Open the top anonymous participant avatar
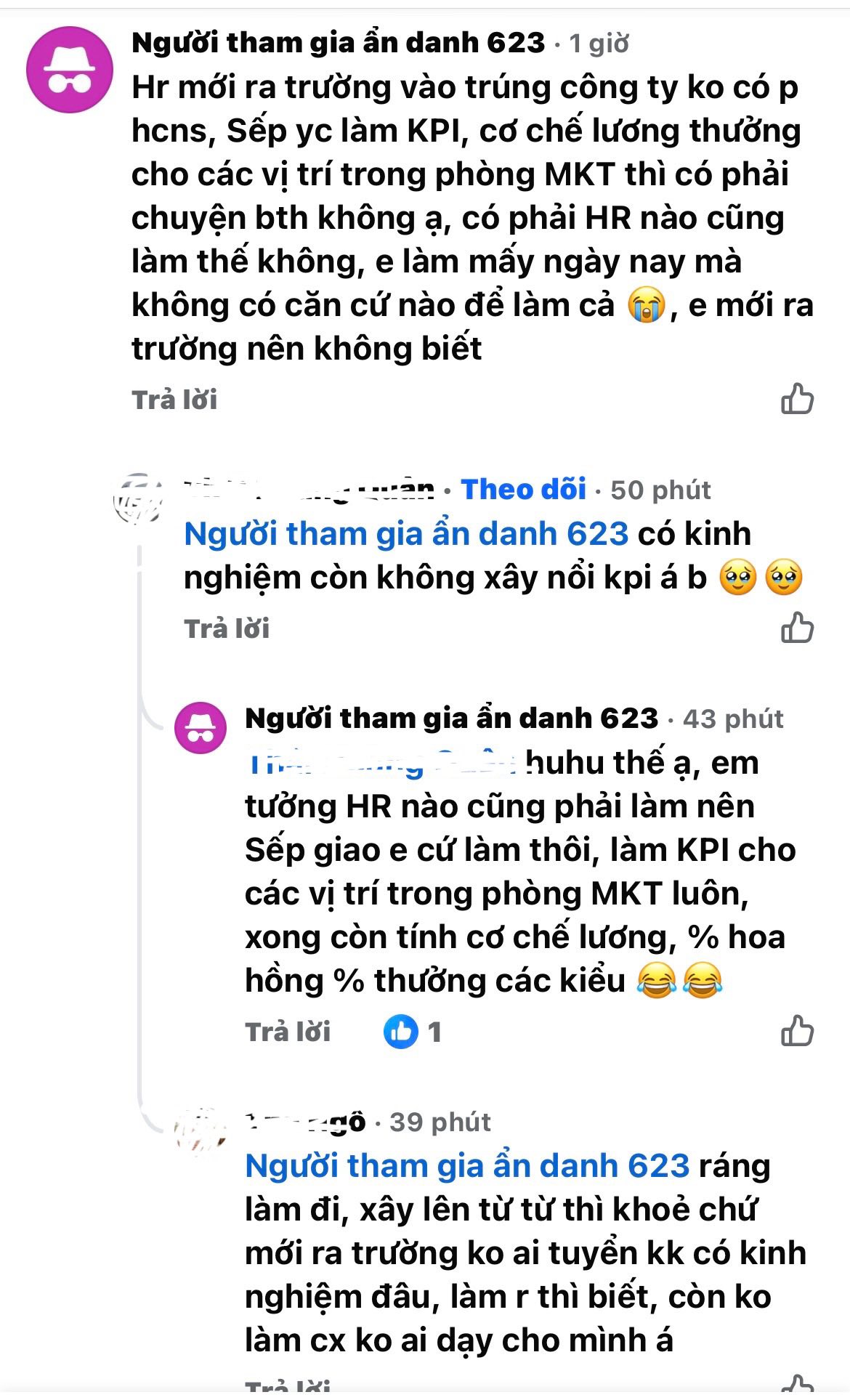This screenshot has height=1400, width=850. tap(70, 70)
